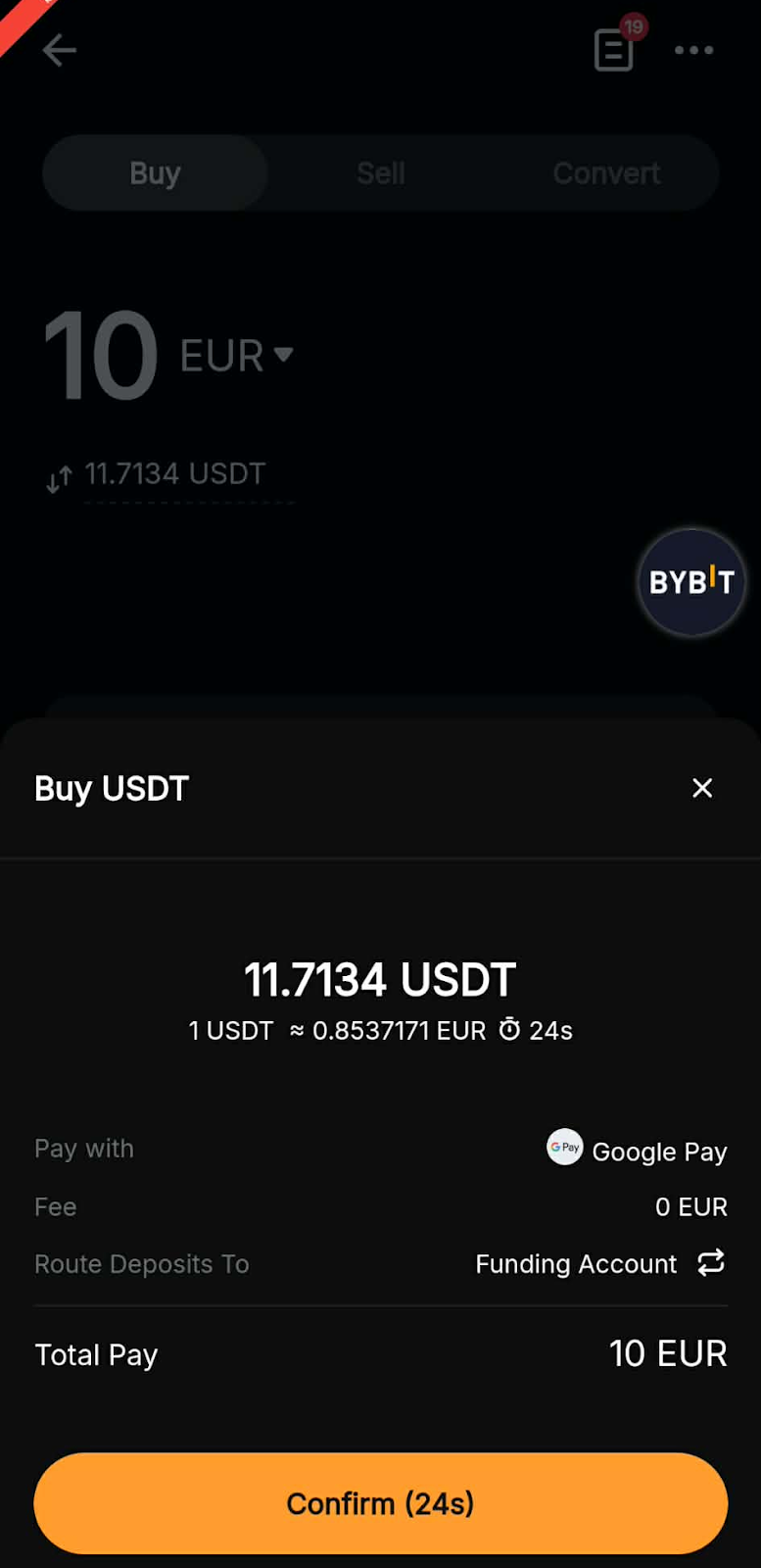
Task: Switch the deposit route from Funding Account
Action: click(x=711, y=1262)
